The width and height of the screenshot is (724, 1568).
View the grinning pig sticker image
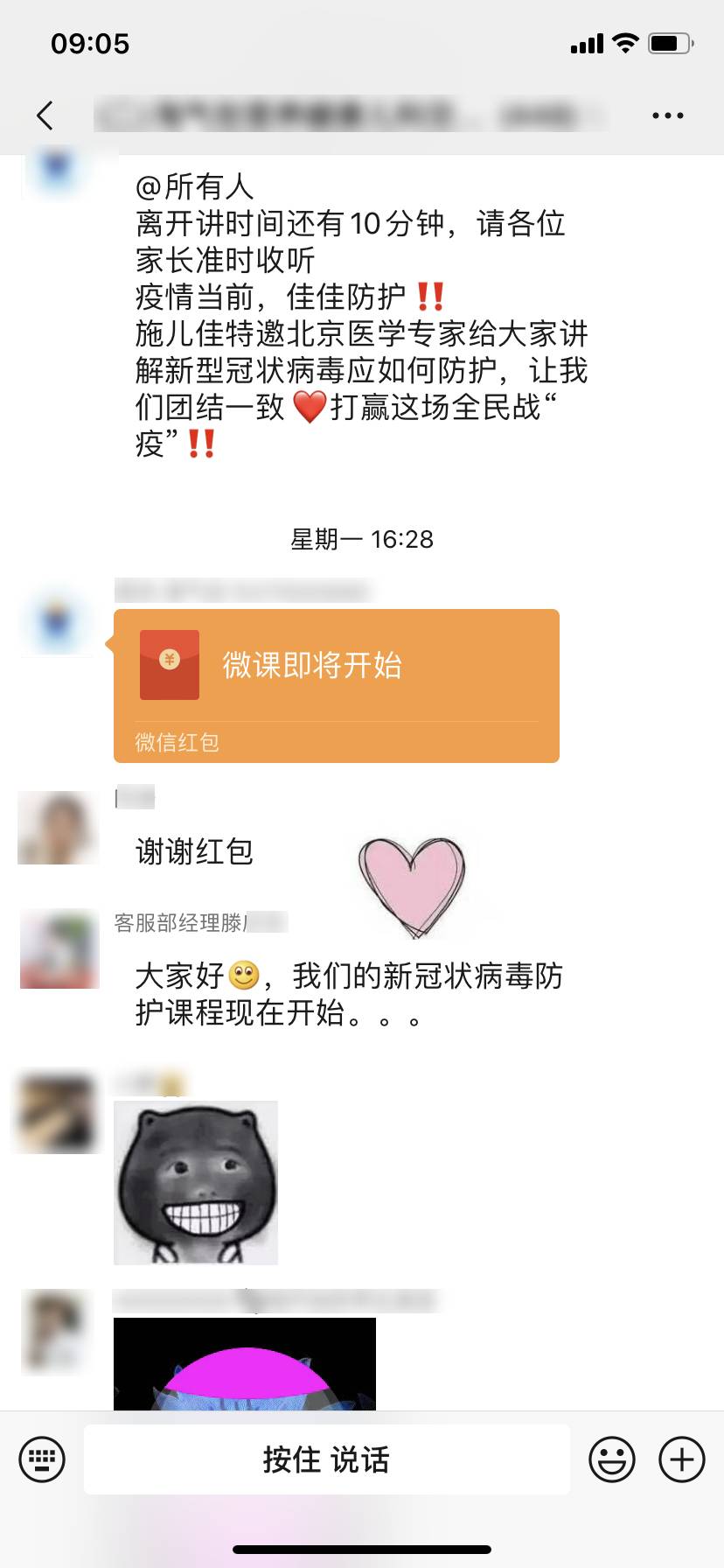(196, 1183)
